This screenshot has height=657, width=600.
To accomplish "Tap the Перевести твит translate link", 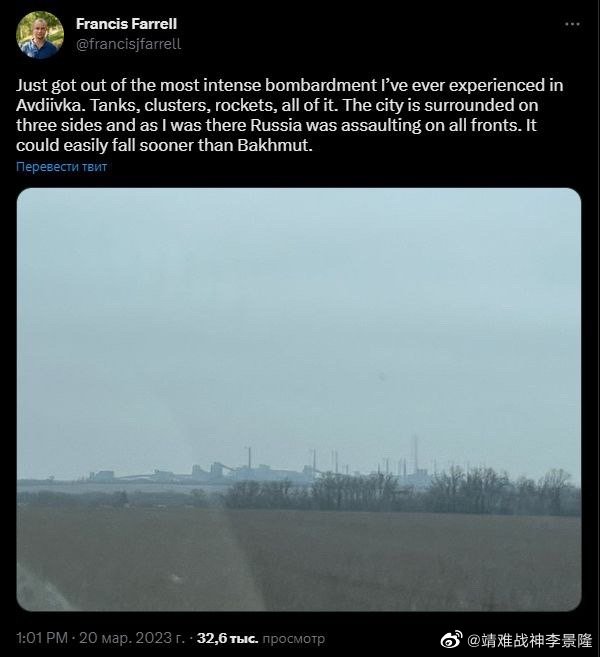I will [x=61, y=167].
